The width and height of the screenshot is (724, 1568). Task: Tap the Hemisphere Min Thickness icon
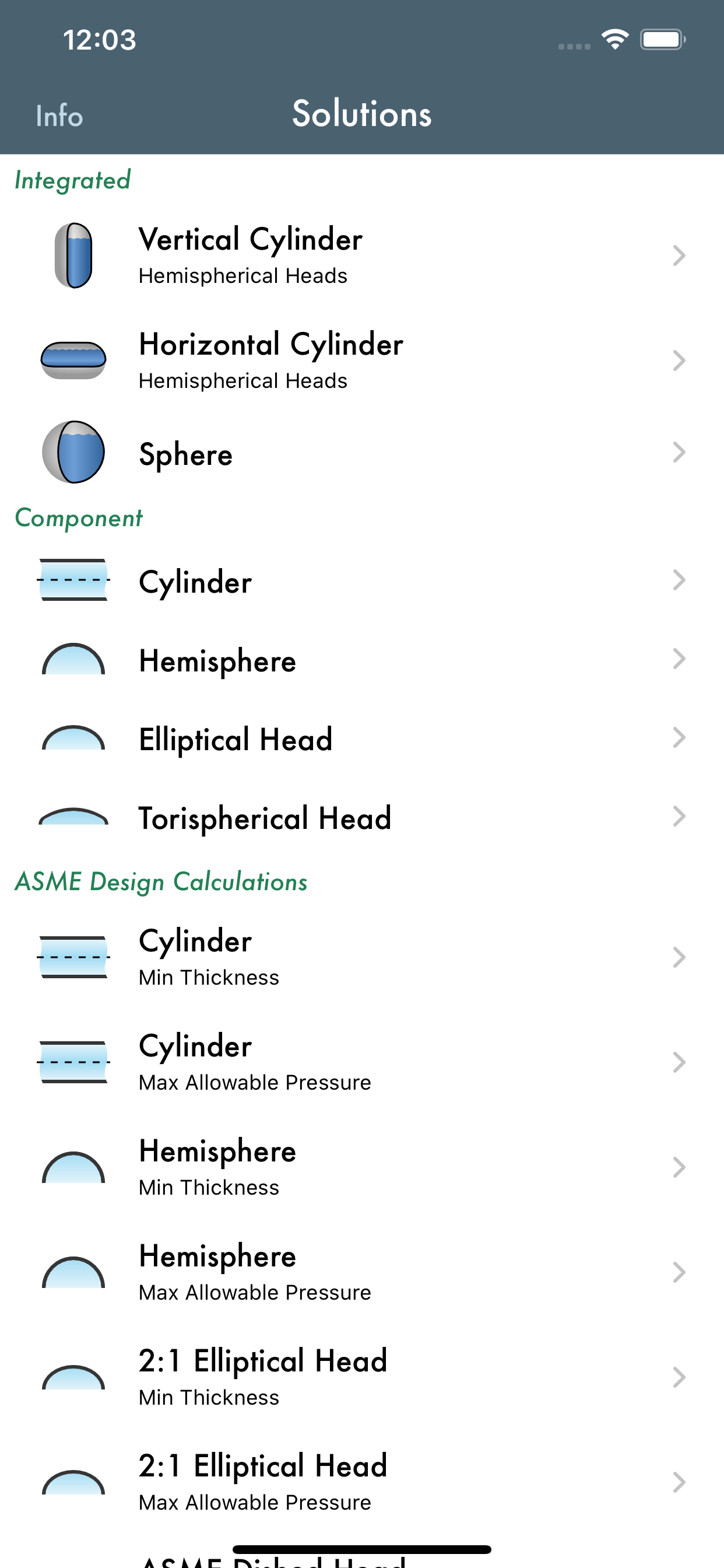pos(73,1166)
